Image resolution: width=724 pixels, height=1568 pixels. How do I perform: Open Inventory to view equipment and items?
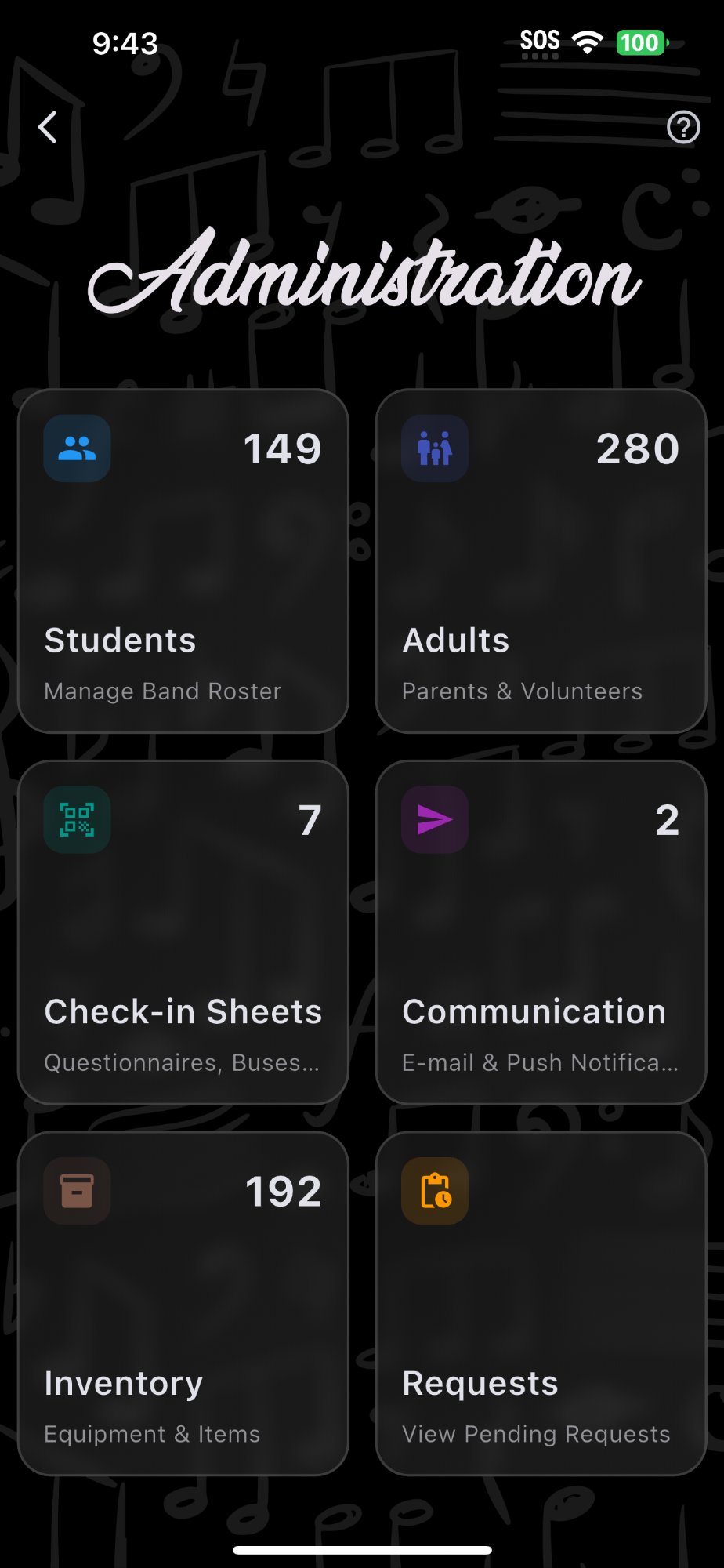tap(183, 1301)
